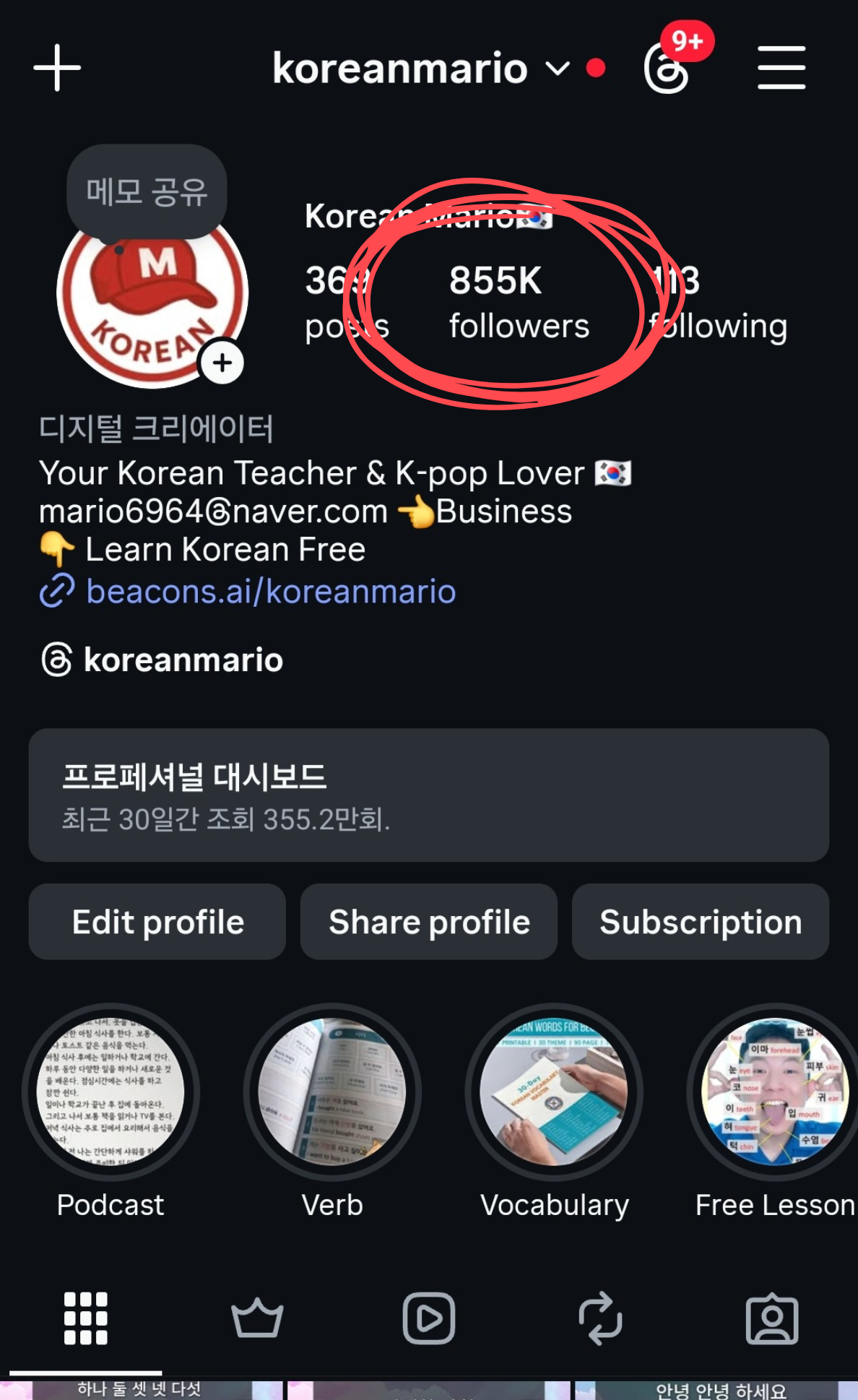The height and width of the screenshot is (1400, 858).
Task: Tap the plus icon to create a post
Action: tap(57, 69)
